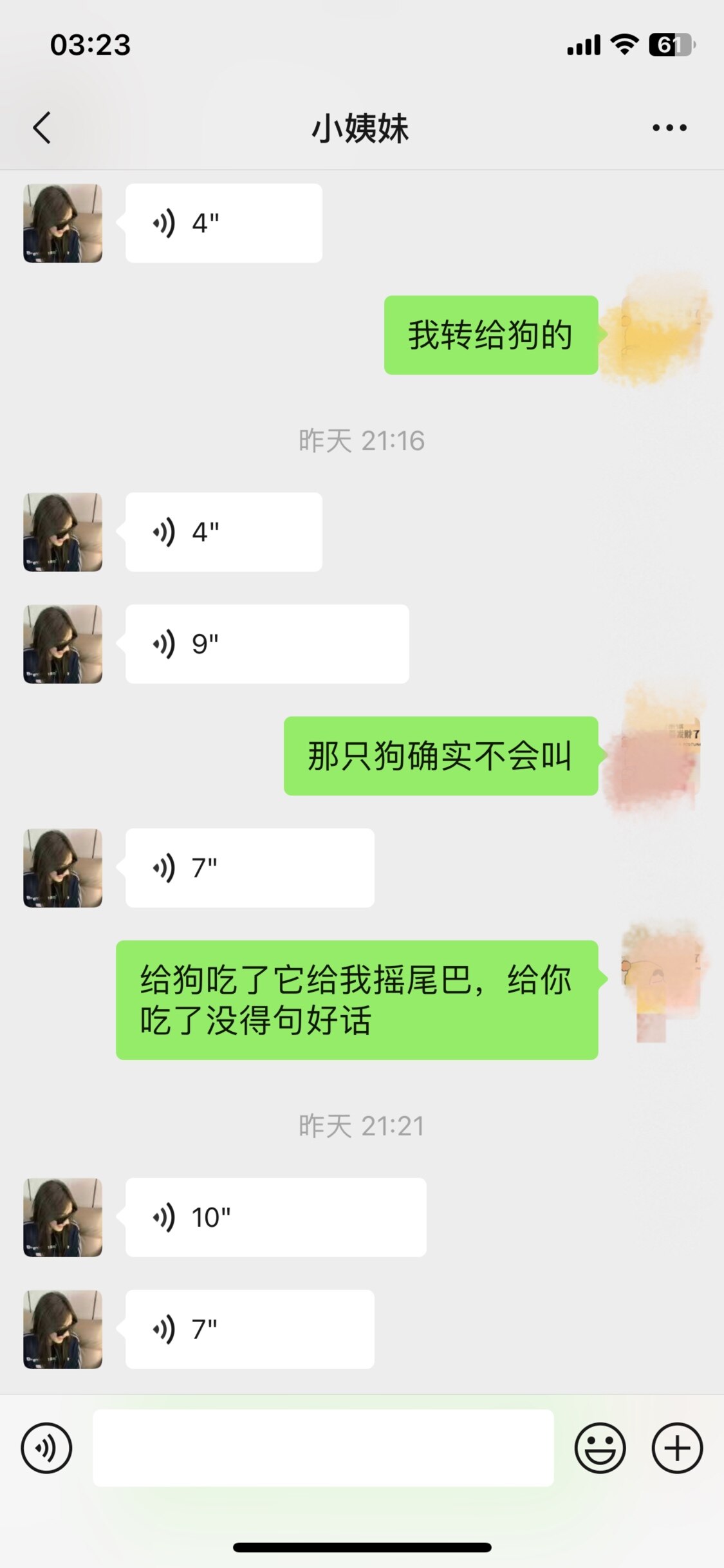Image resolution: width=724 pixels, height=1568 pixels.
Task: Switch to voice input mode
Action: (x=46, y=1448)
